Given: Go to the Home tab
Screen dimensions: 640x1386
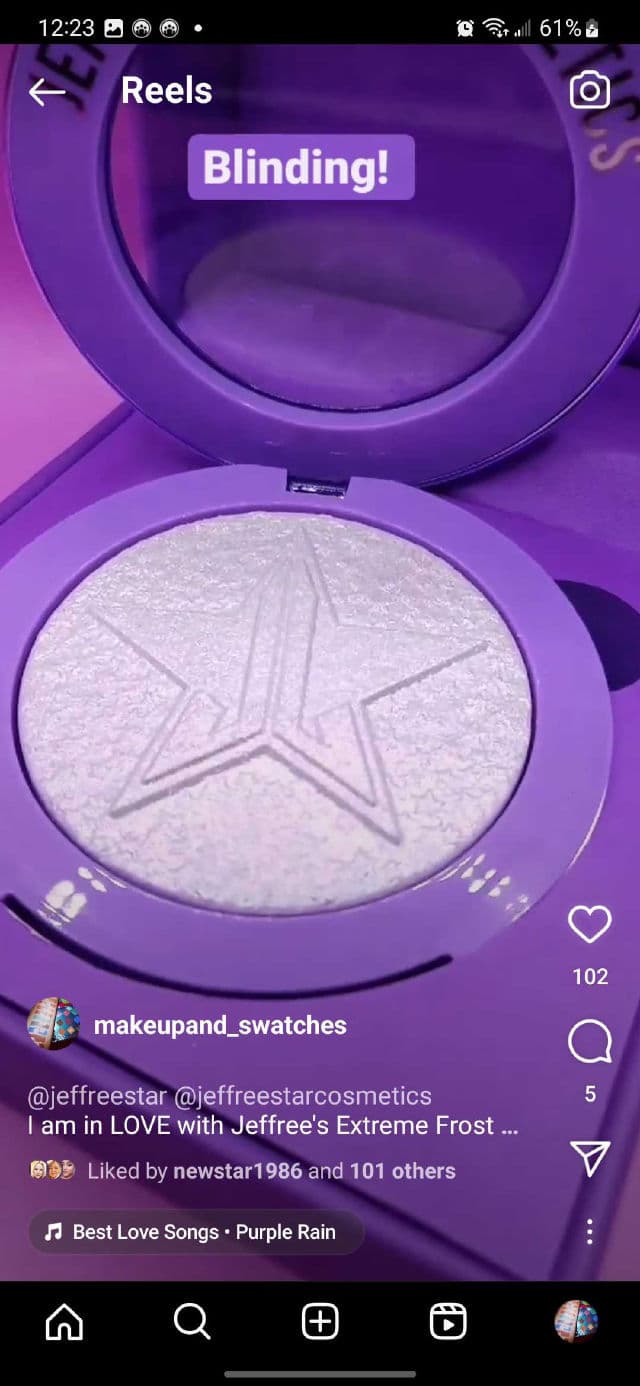Looking at the screenshot, I should [65, 1322].
